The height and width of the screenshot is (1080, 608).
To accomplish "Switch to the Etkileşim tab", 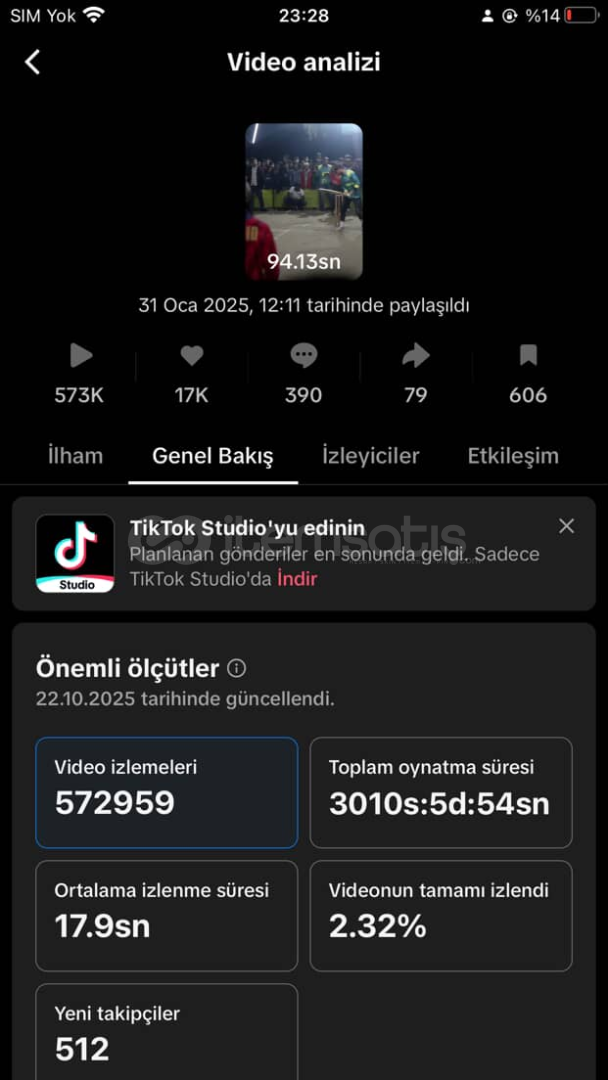I will click(513, 456).
